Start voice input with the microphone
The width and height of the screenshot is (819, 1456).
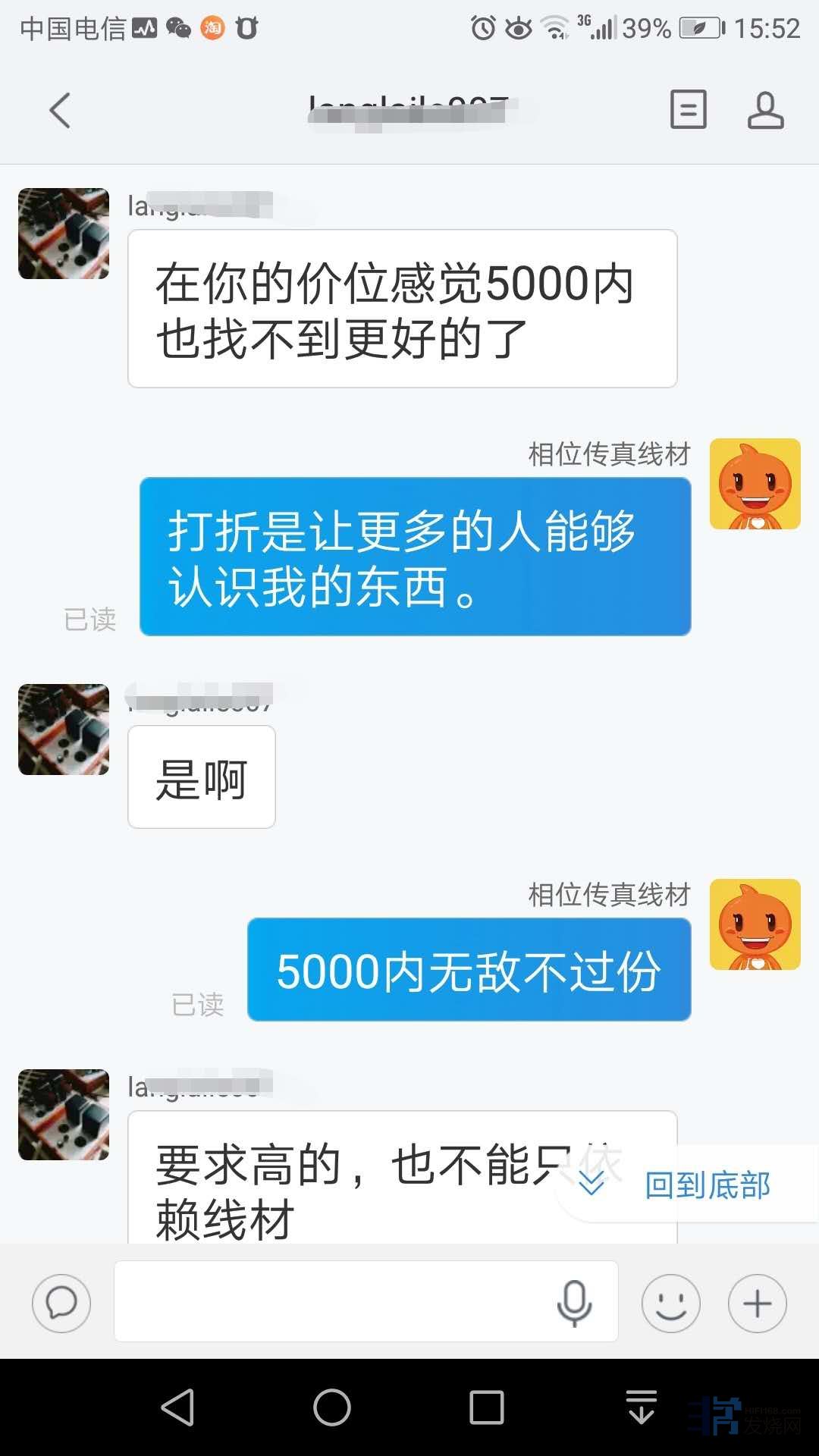click(574, 1303)
